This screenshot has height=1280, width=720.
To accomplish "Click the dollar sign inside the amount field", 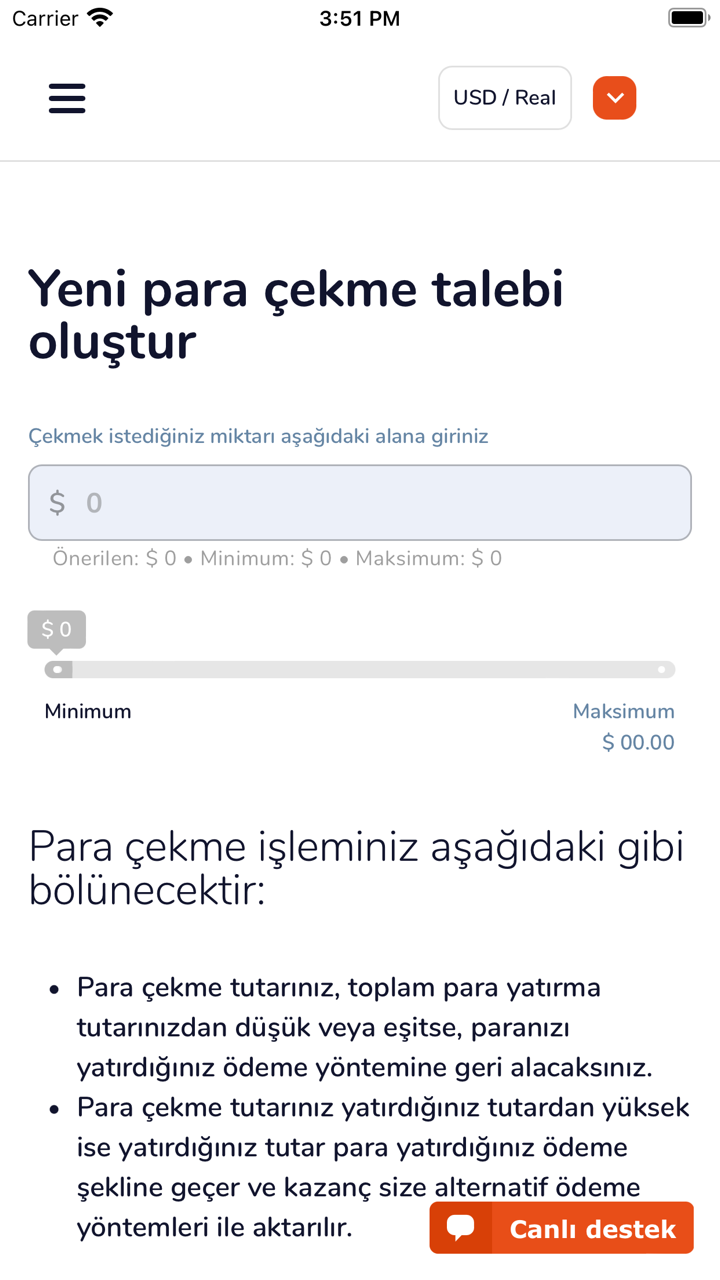I will (x=57, y=503).
